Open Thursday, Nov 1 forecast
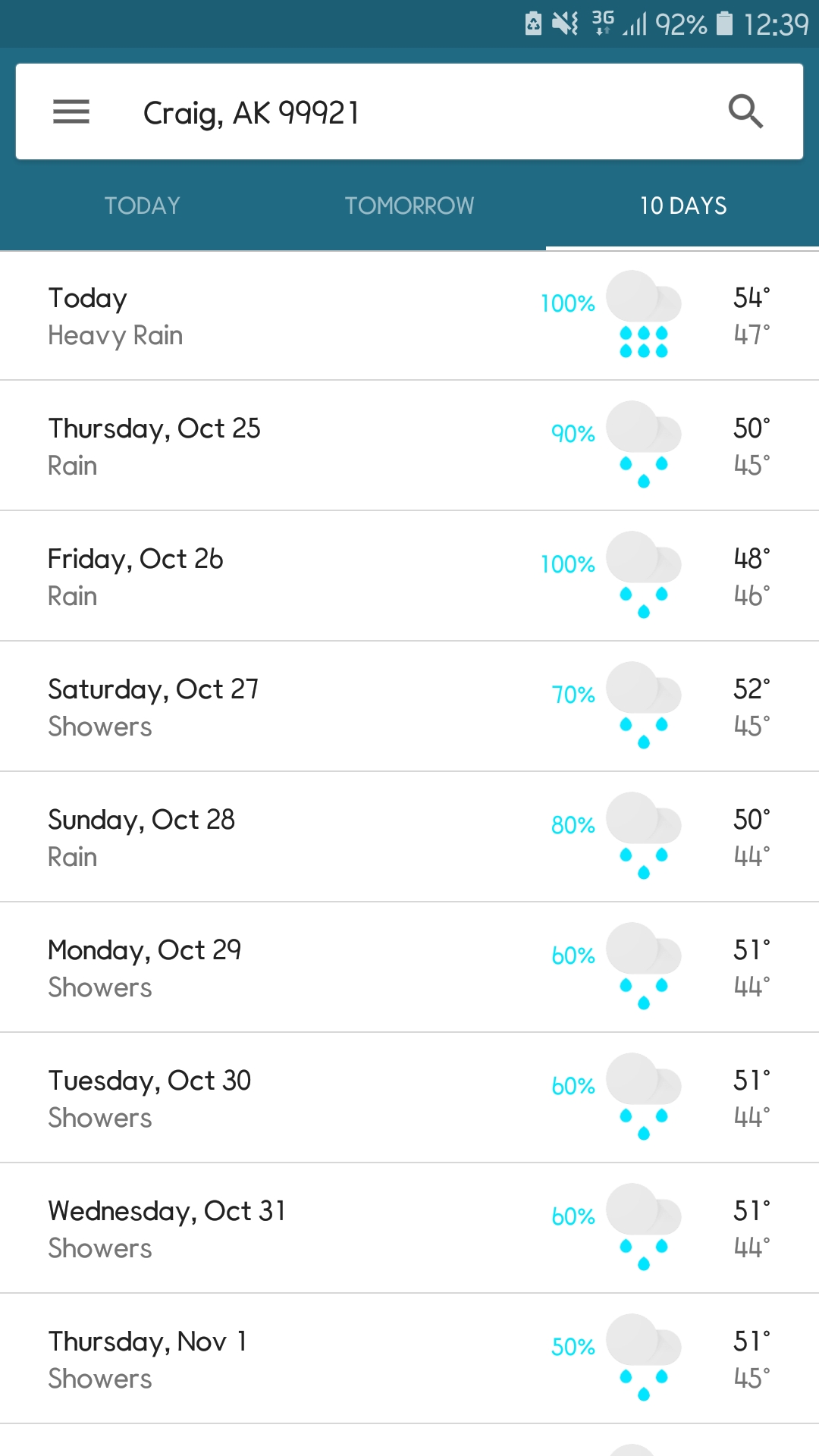The image size is (819, 1456). pos(409,1359)
